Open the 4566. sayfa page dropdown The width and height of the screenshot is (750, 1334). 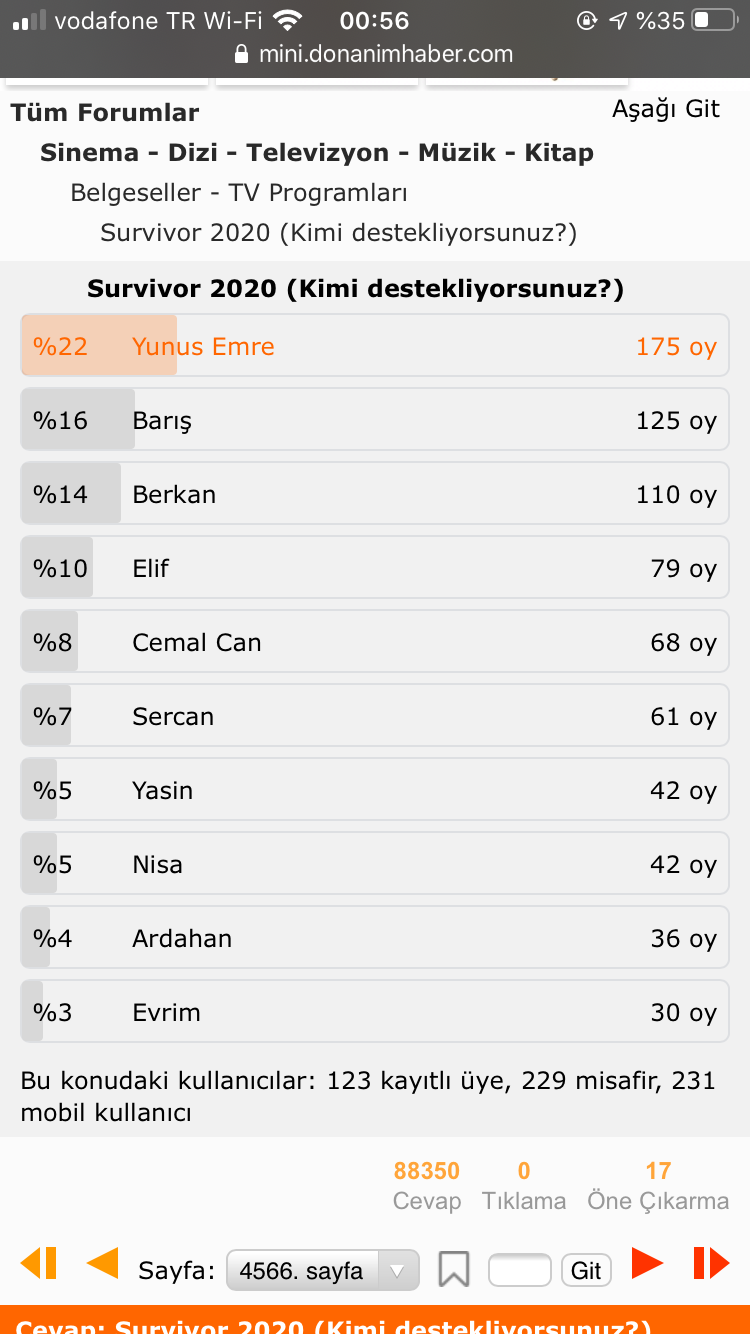pyautogui.click(x=322, y=1271)
